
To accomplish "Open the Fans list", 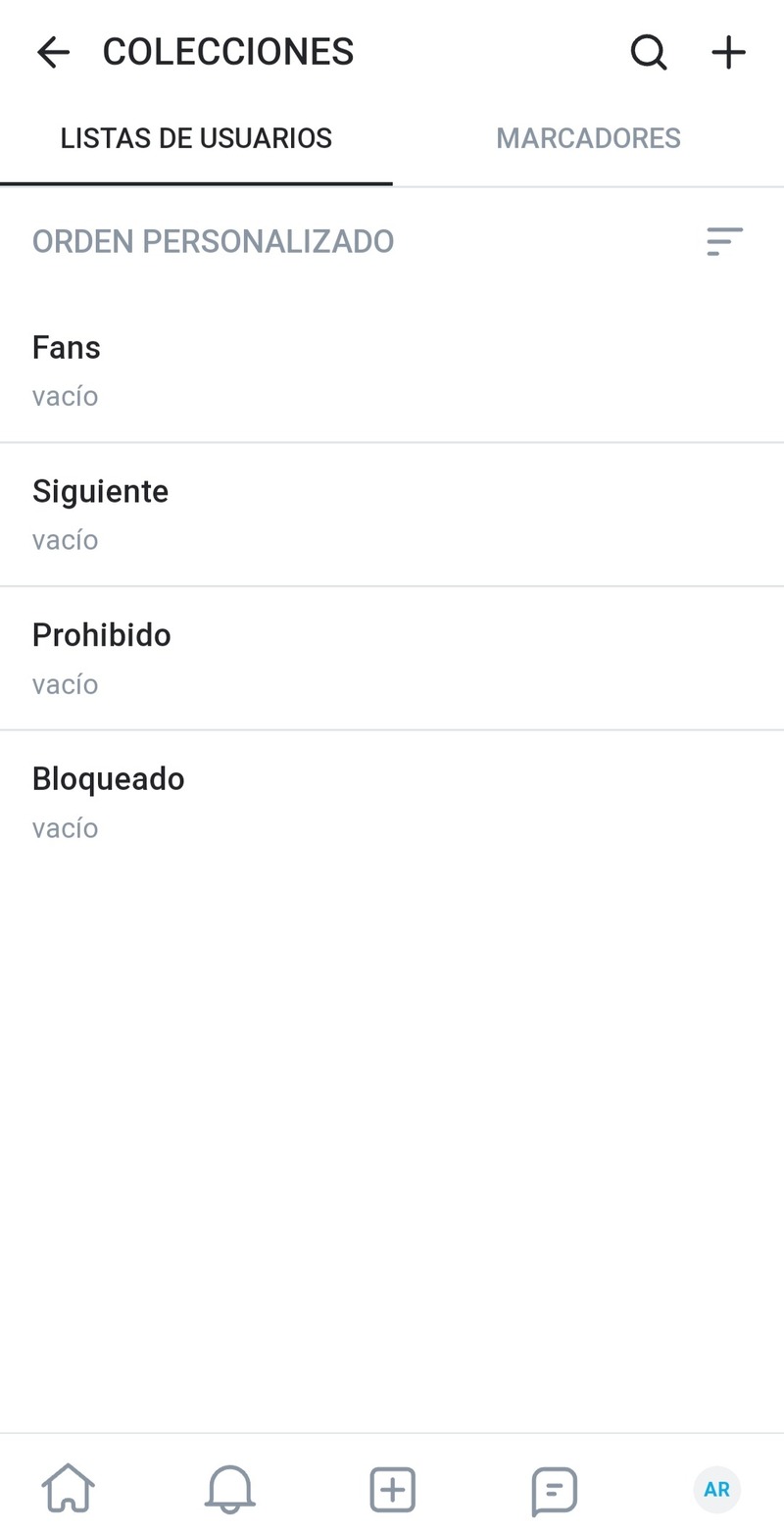I will click(x=392, y=371).
